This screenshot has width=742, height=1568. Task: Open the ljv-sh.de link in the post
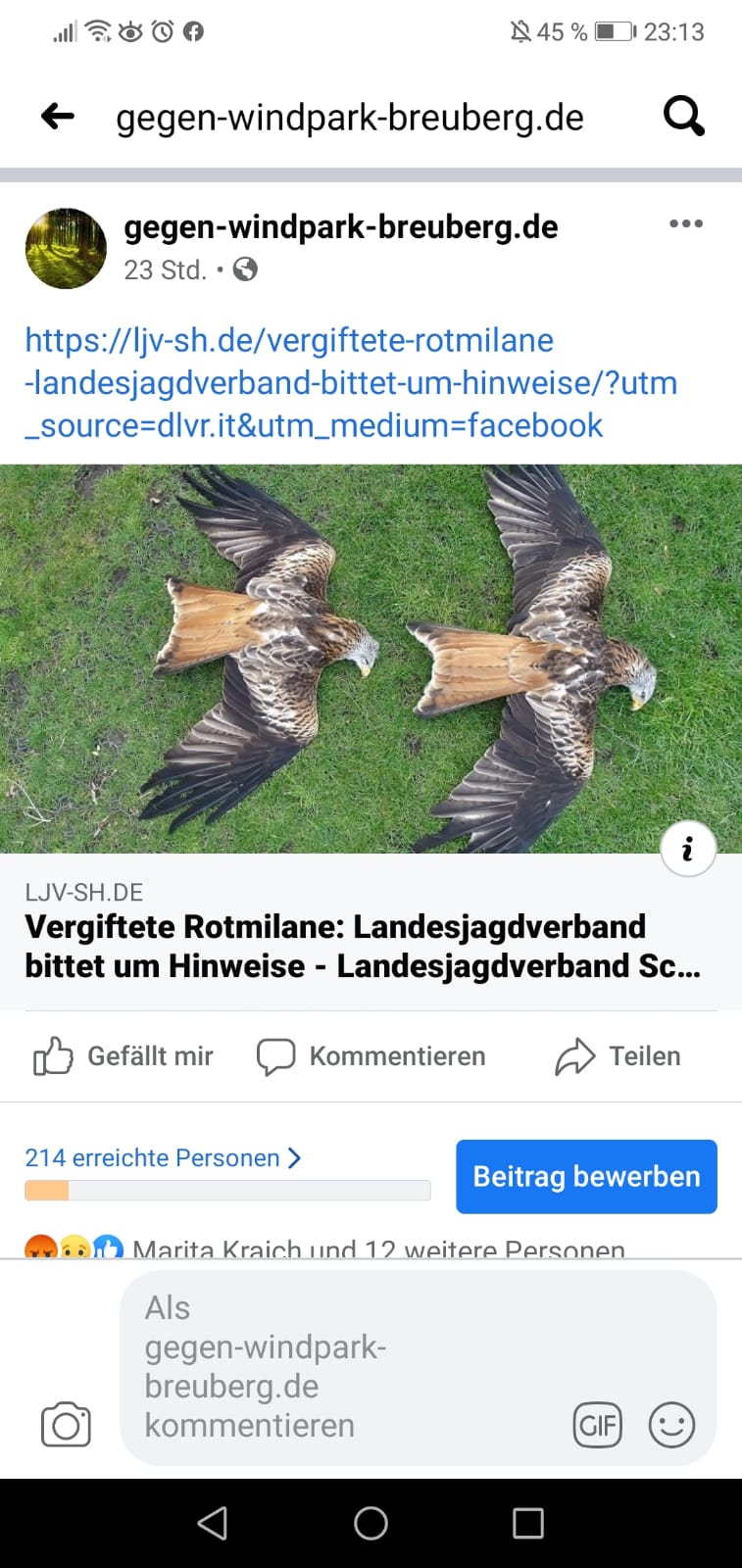(350, 382)
